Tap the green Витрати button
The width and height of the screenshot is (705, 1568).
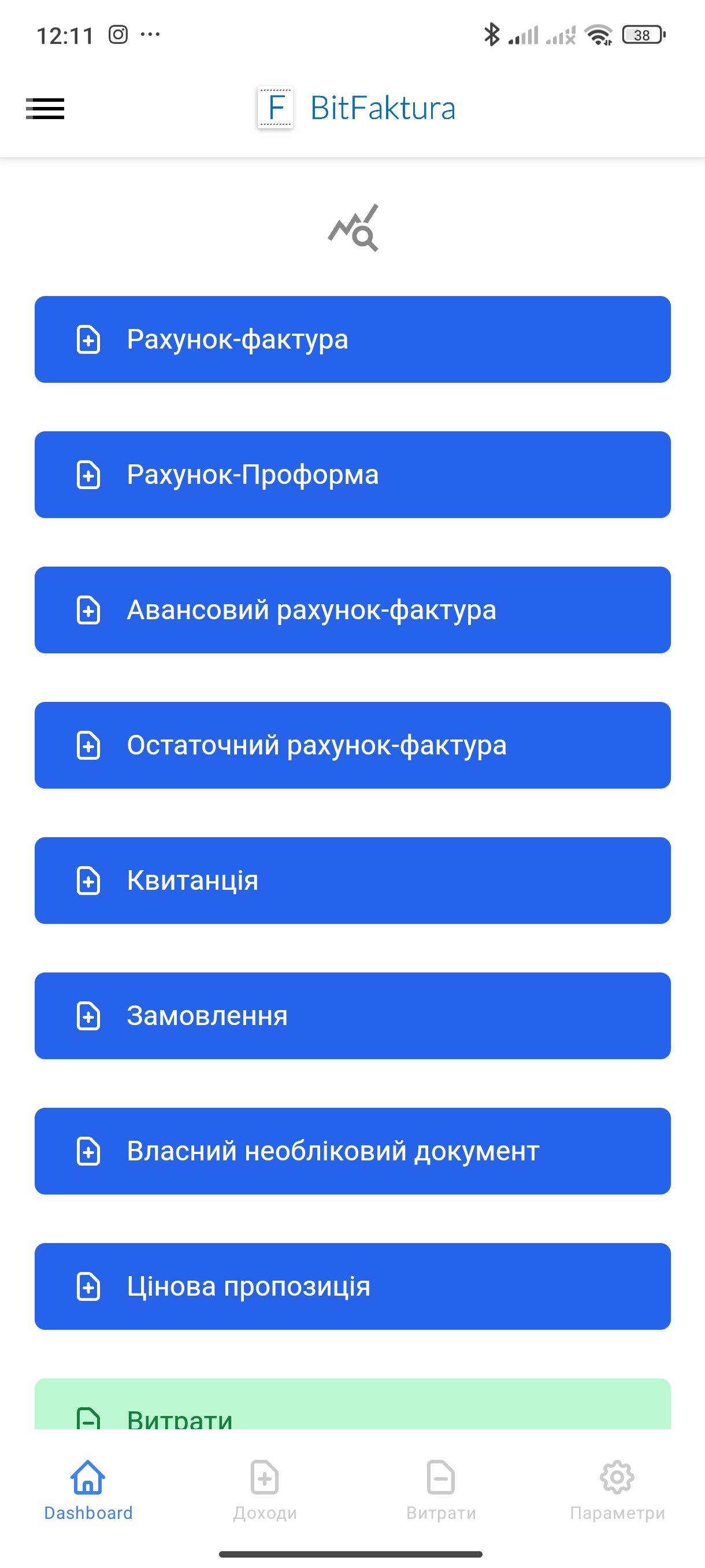coord(353,1403)
